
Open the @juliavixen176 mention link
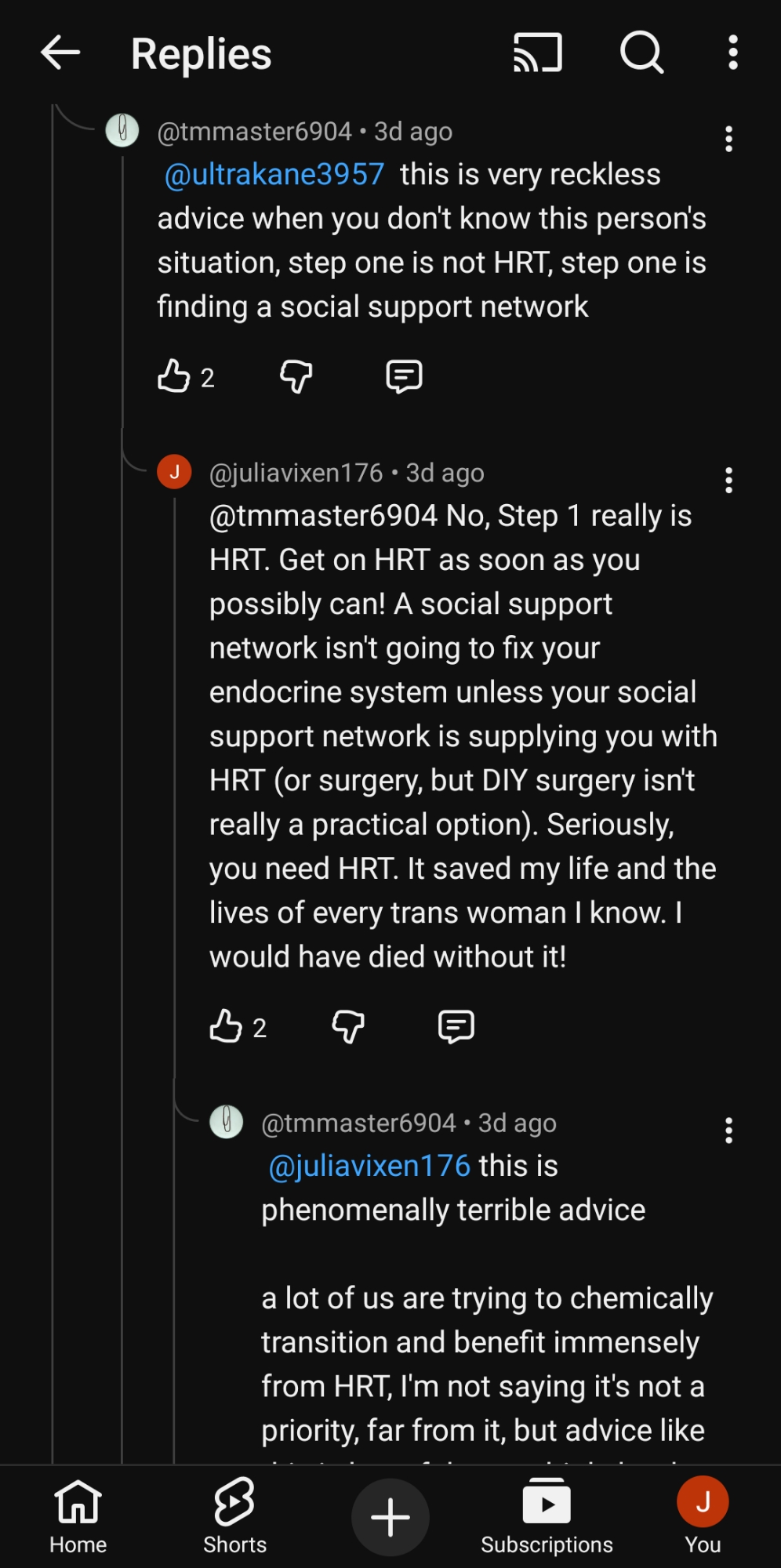point(369,1166)
